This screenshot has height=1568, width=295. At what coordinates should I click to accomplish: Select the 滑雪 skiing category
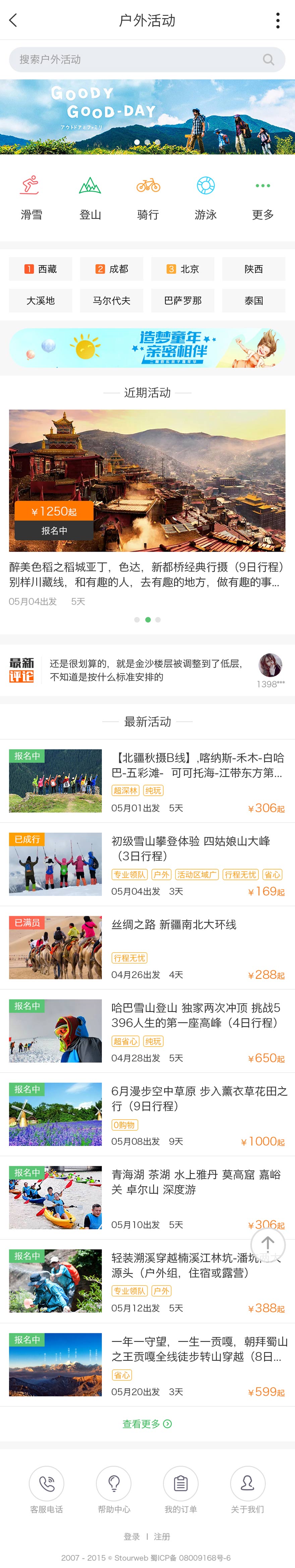[31, 197]
